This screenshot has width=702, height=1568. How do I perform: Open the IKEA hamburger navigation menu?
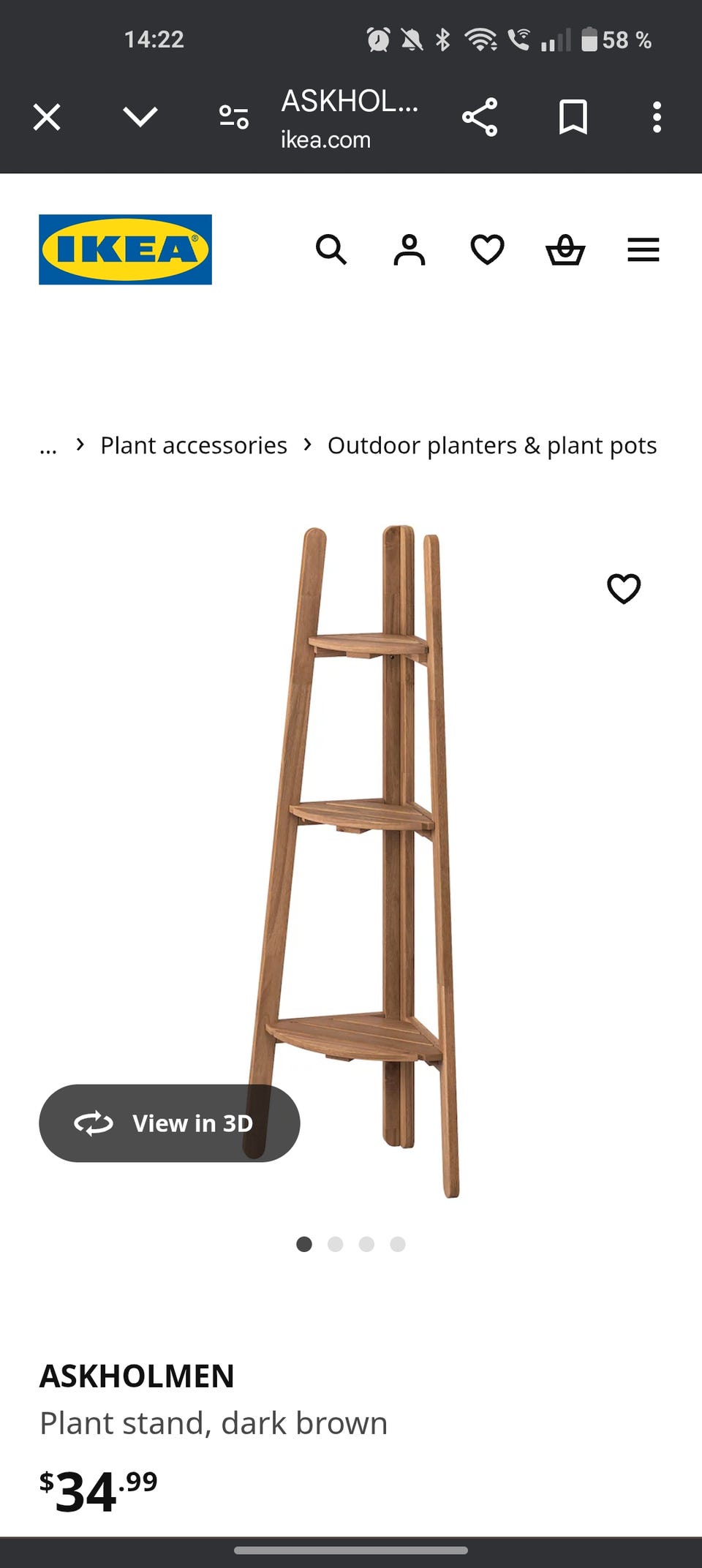643,250
